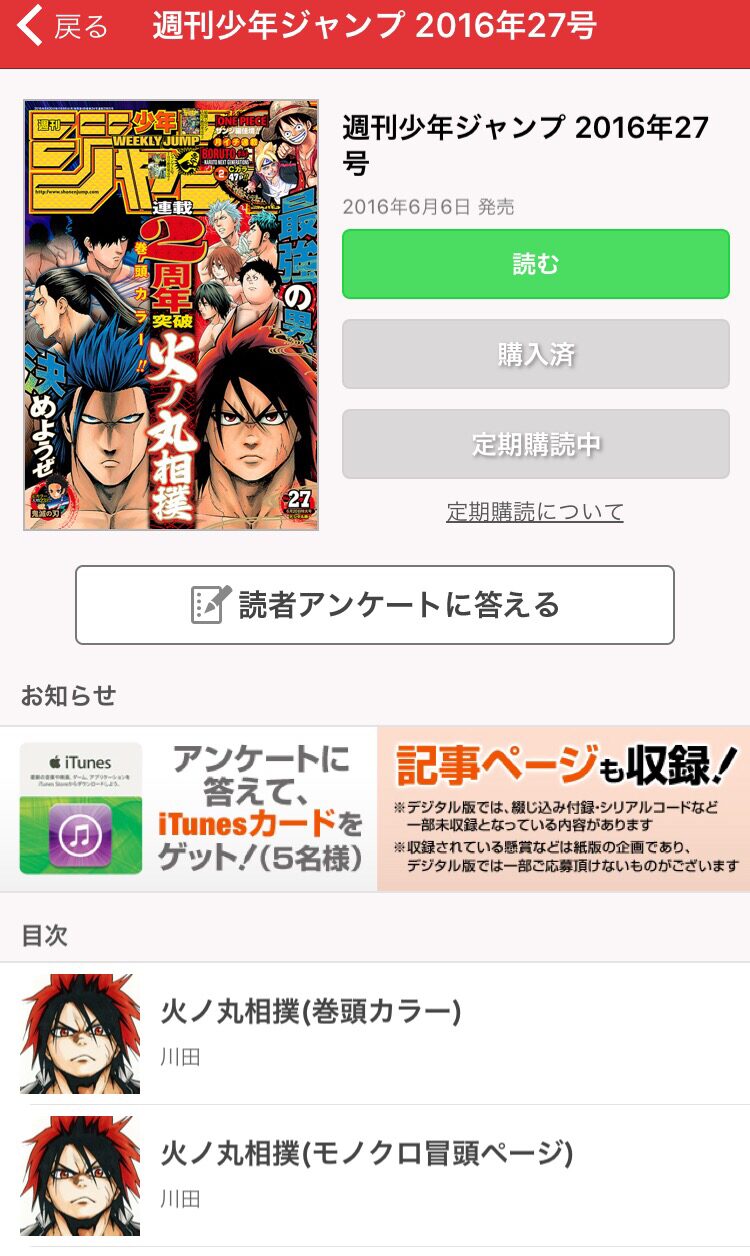Open the iTunesカード survey banner
This screenshot has width=750, height=1256.
click(189, 809)
